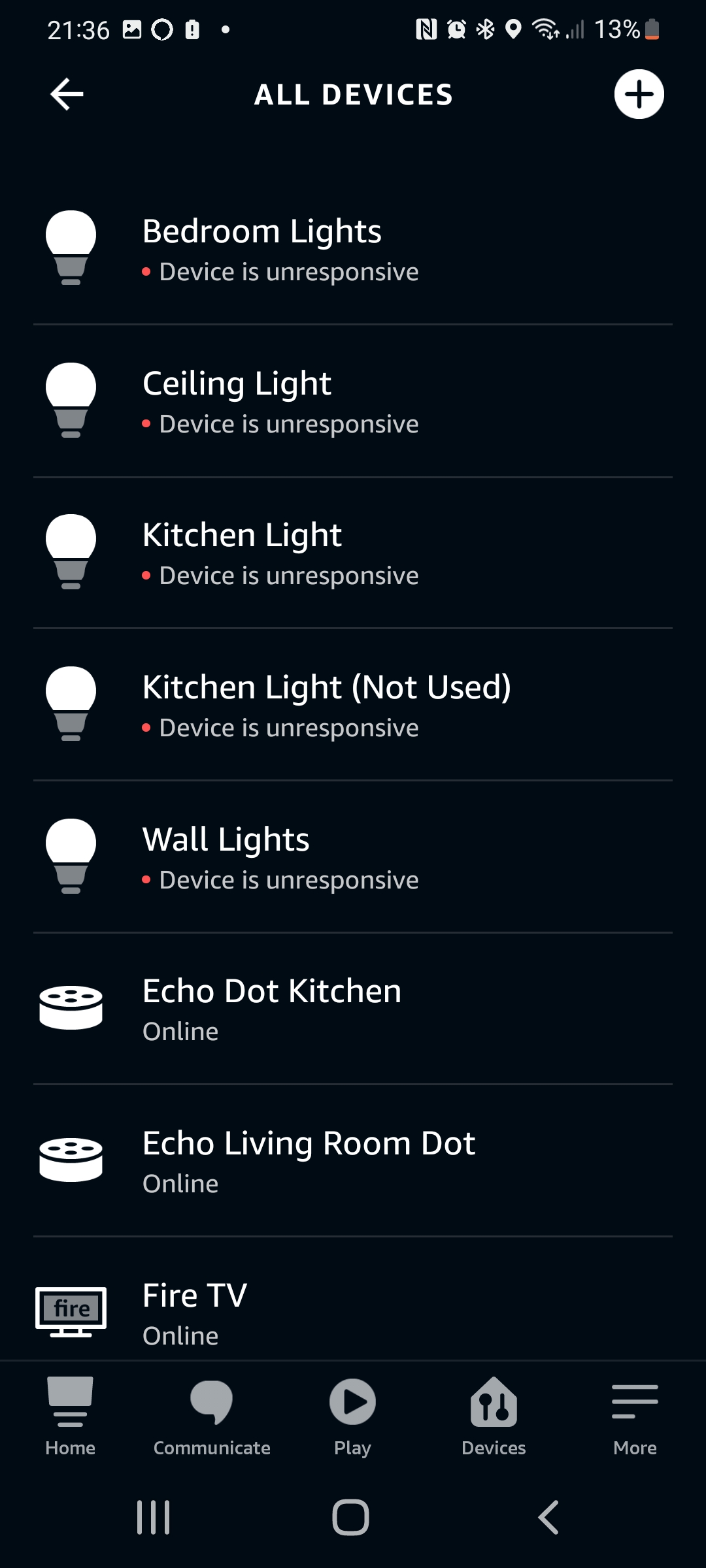Select Echo Living Room Dot
This screenshot has width=706, height=1568.
click(353, 1161)
